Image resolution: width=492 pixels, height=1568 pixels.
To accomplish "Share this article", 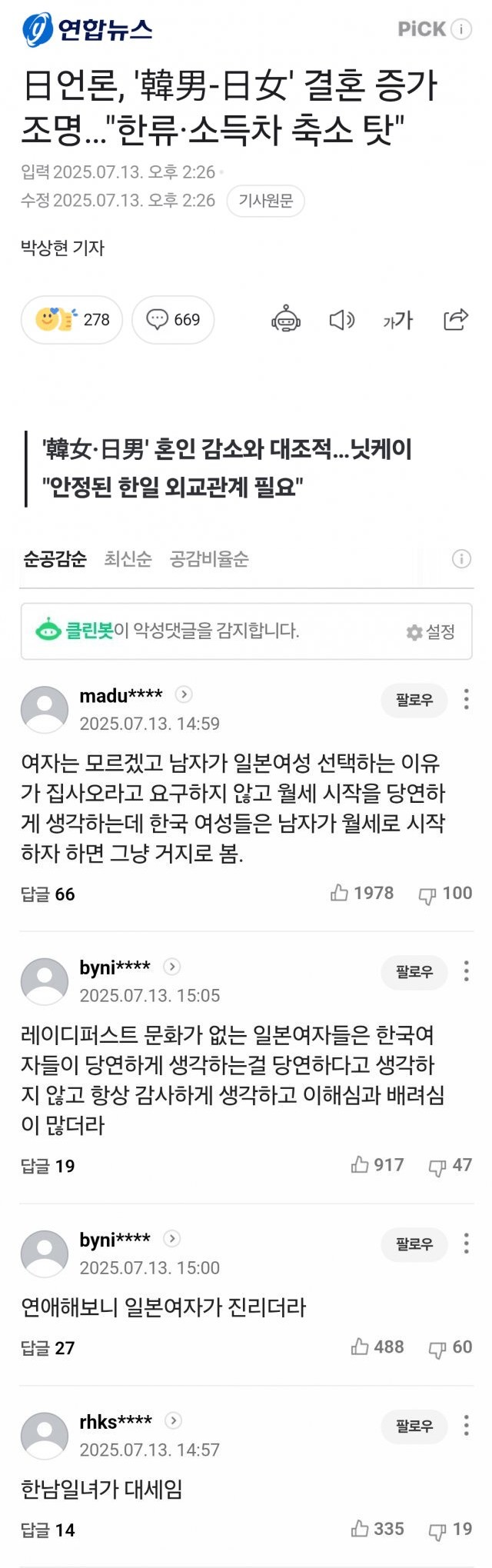I will coord(455,319).
